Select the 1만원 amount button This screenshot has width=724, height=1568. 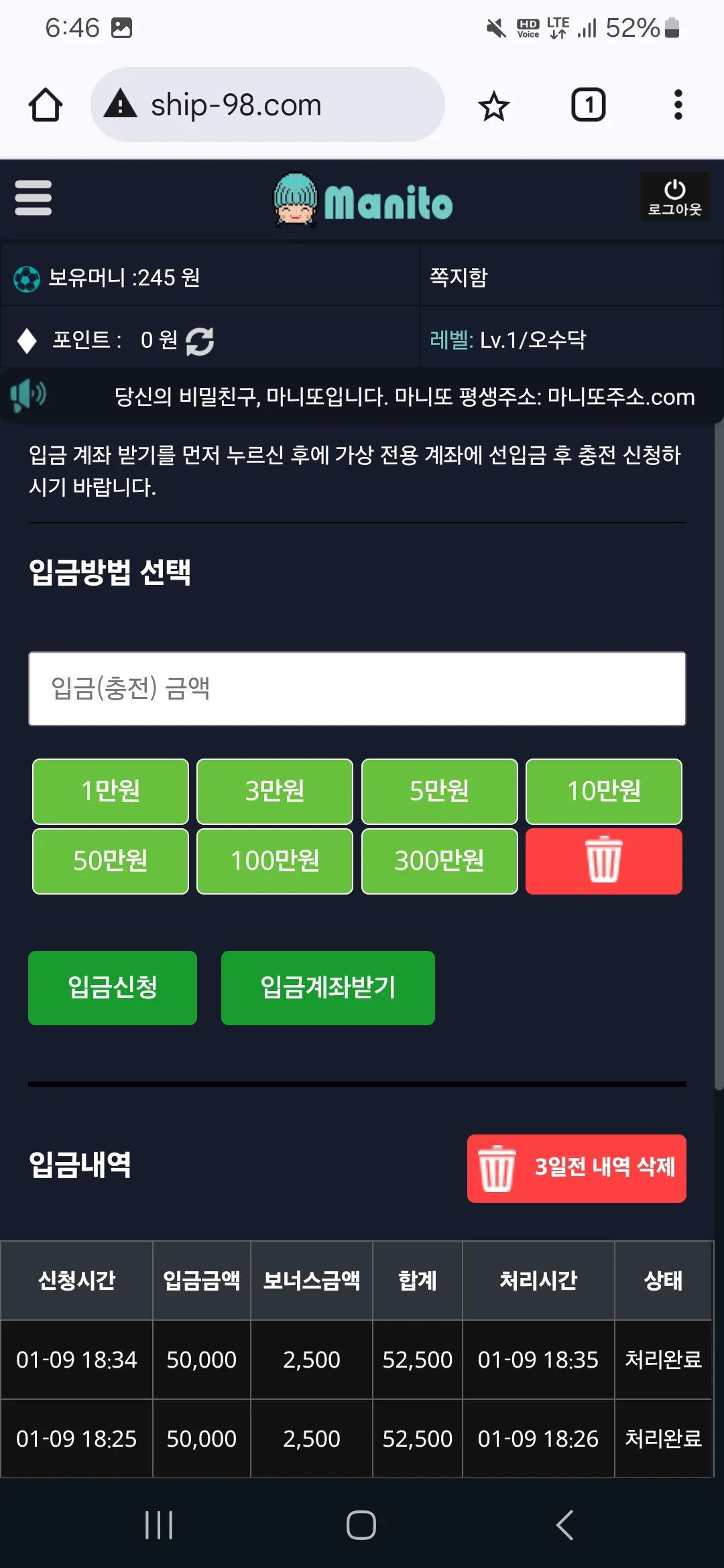111,791
